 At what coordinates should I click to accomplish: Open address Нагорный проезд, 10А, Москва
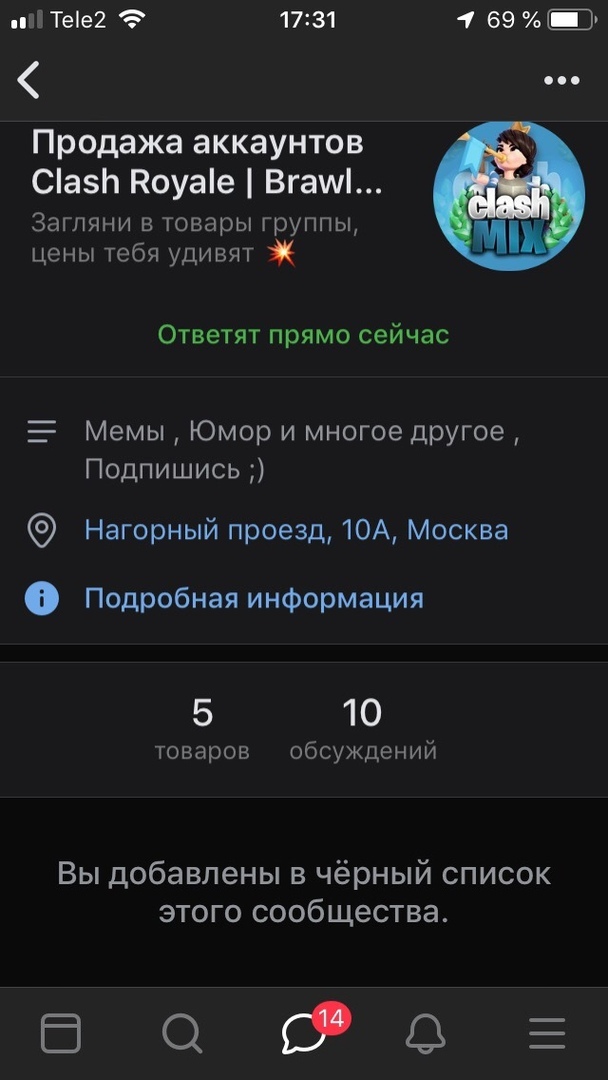(x=296, y=530)
